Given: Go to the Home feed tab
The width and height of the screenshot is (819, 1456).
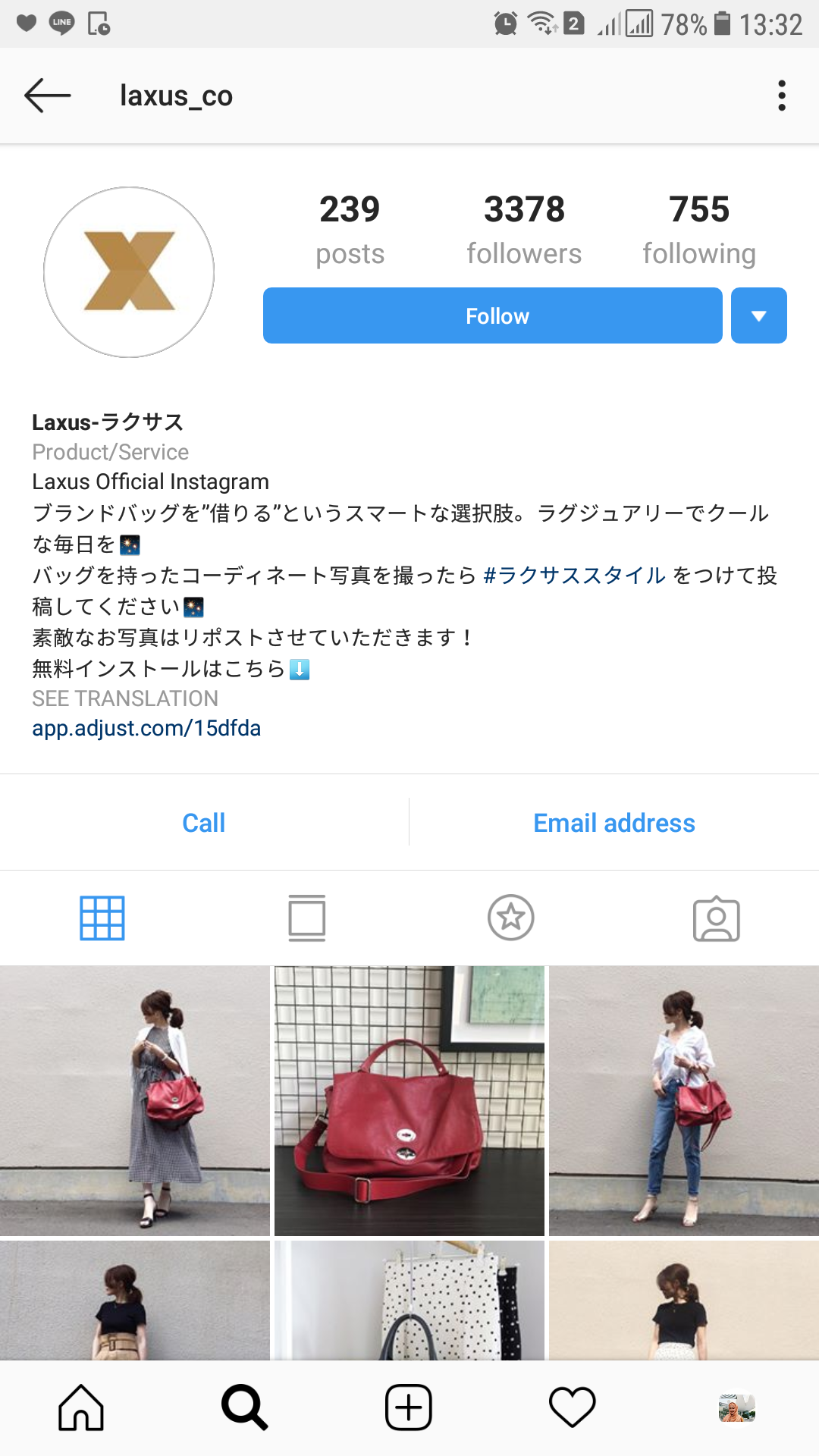Looking at the screenshot, I should (81, 1407).
